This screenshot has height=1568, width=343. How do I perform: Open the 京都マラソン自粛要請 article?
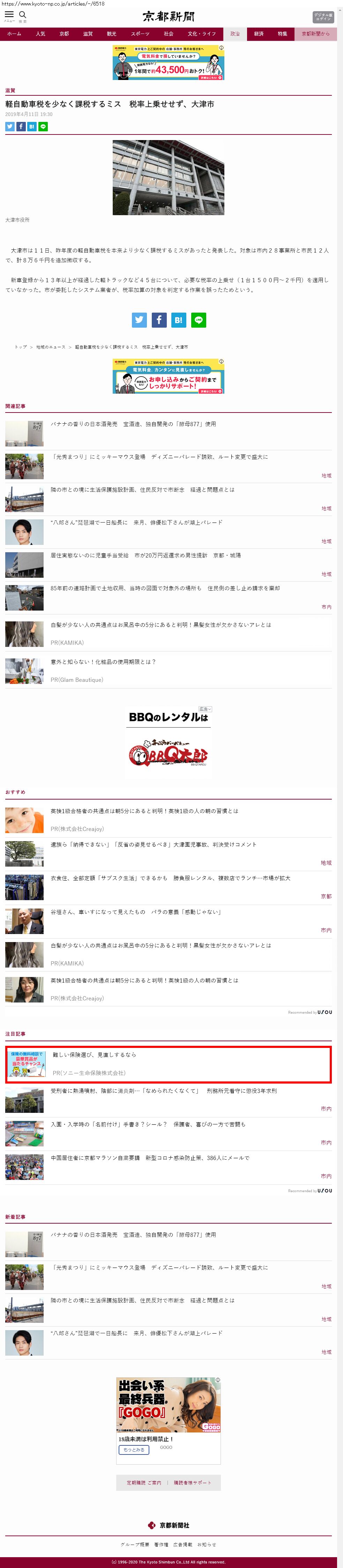[x=150, y=1158]
